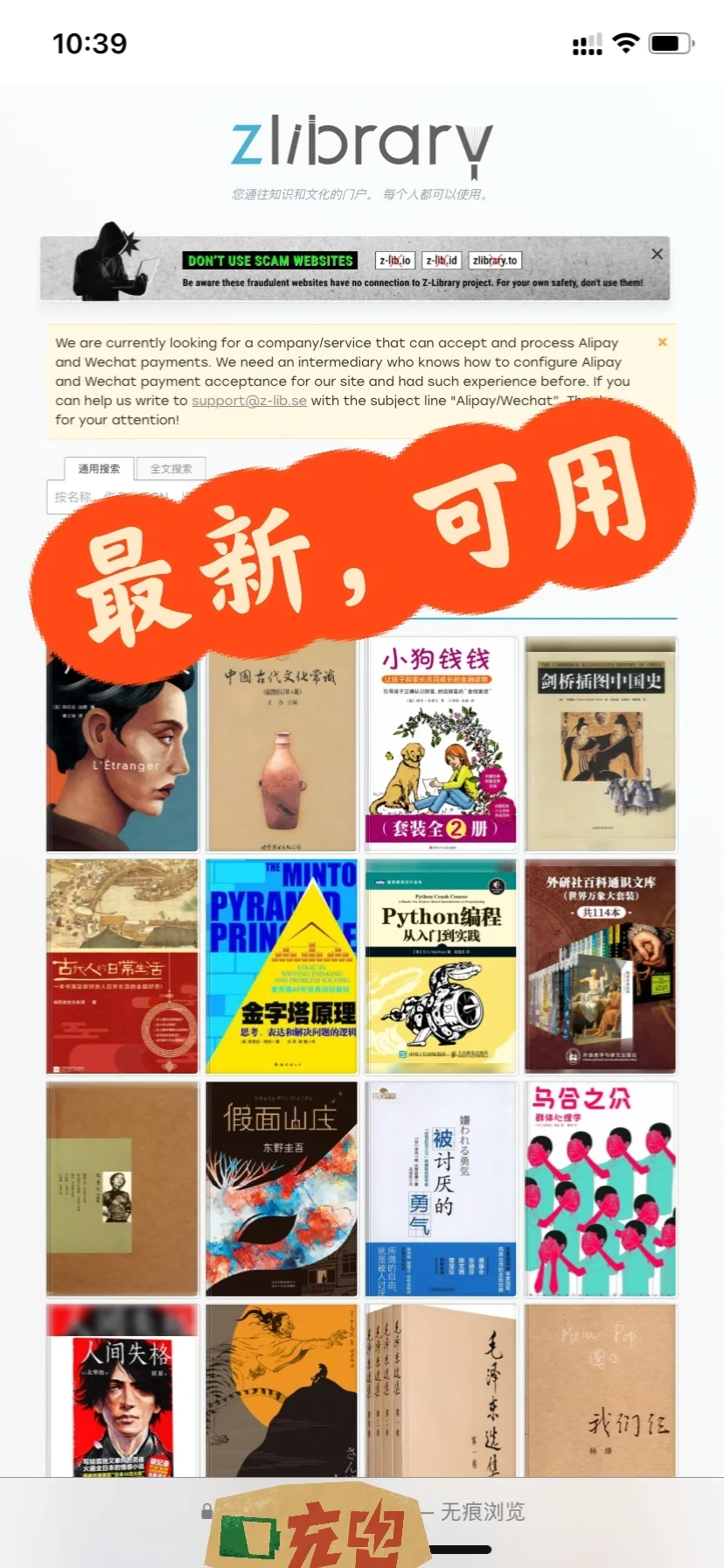Image resolution: width=724 pixels, height=1568 pixels.
Task: Open the support@z-lib.se email link
Action: point(249,401)
